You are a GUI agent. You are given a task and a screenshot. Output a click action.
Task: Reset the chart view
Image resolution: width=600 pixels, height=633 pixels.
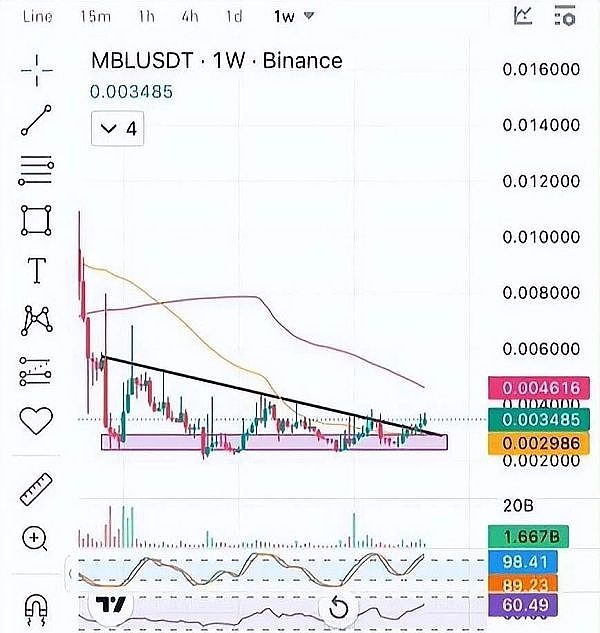(x=339, y=607)
